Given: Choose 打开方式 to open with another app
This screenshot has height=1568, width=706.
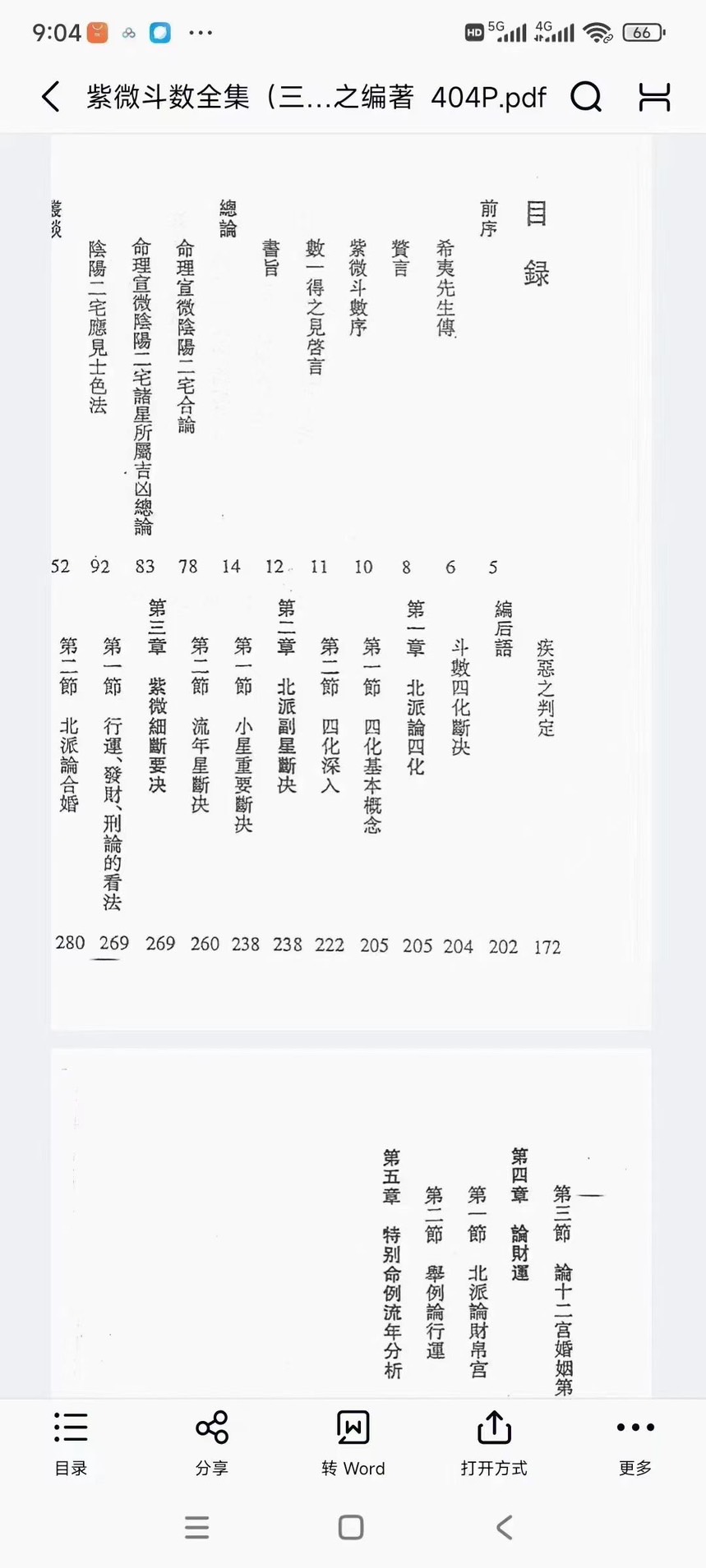Looking at the screenshot, I should [x=494, y=1444].
